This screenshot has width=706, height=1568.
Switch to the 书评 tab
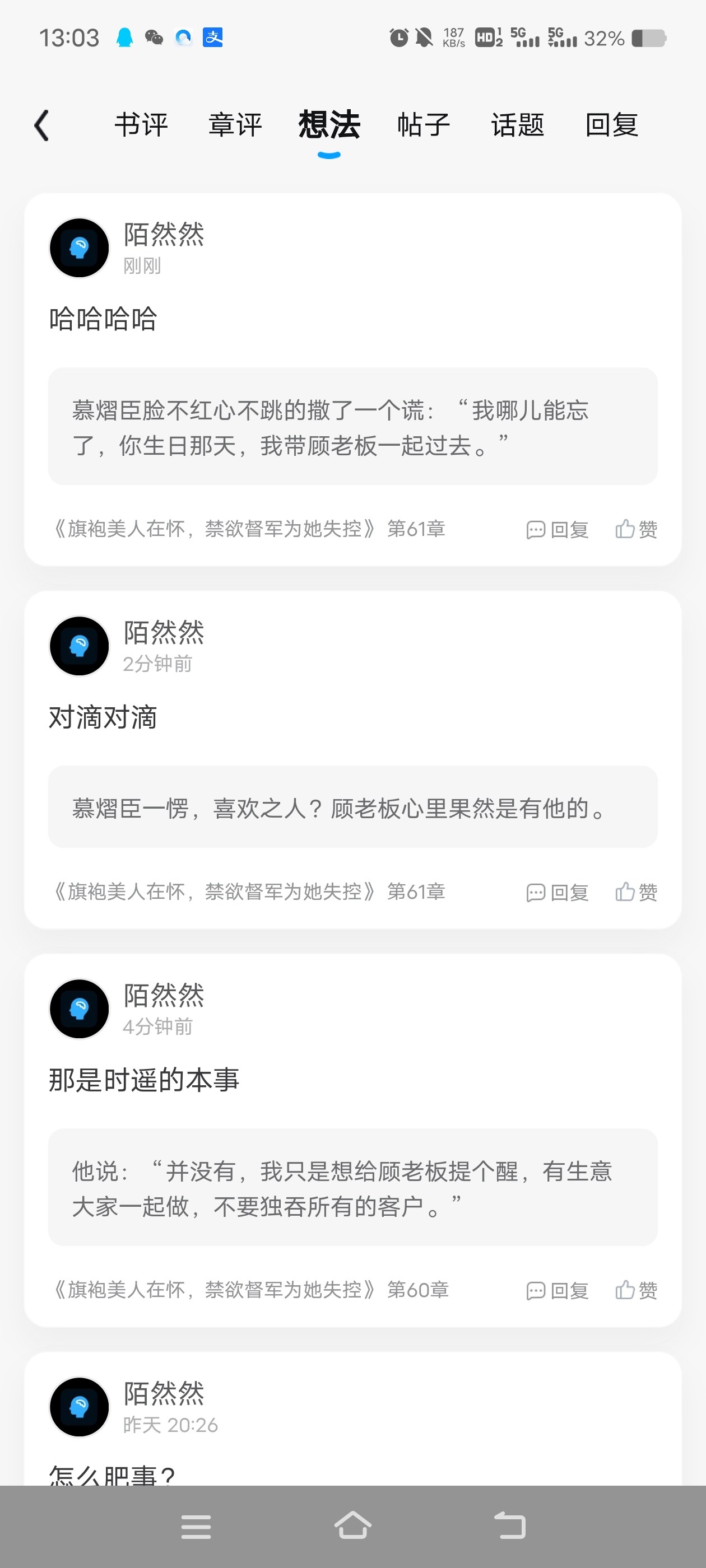[x=141, y=125]
